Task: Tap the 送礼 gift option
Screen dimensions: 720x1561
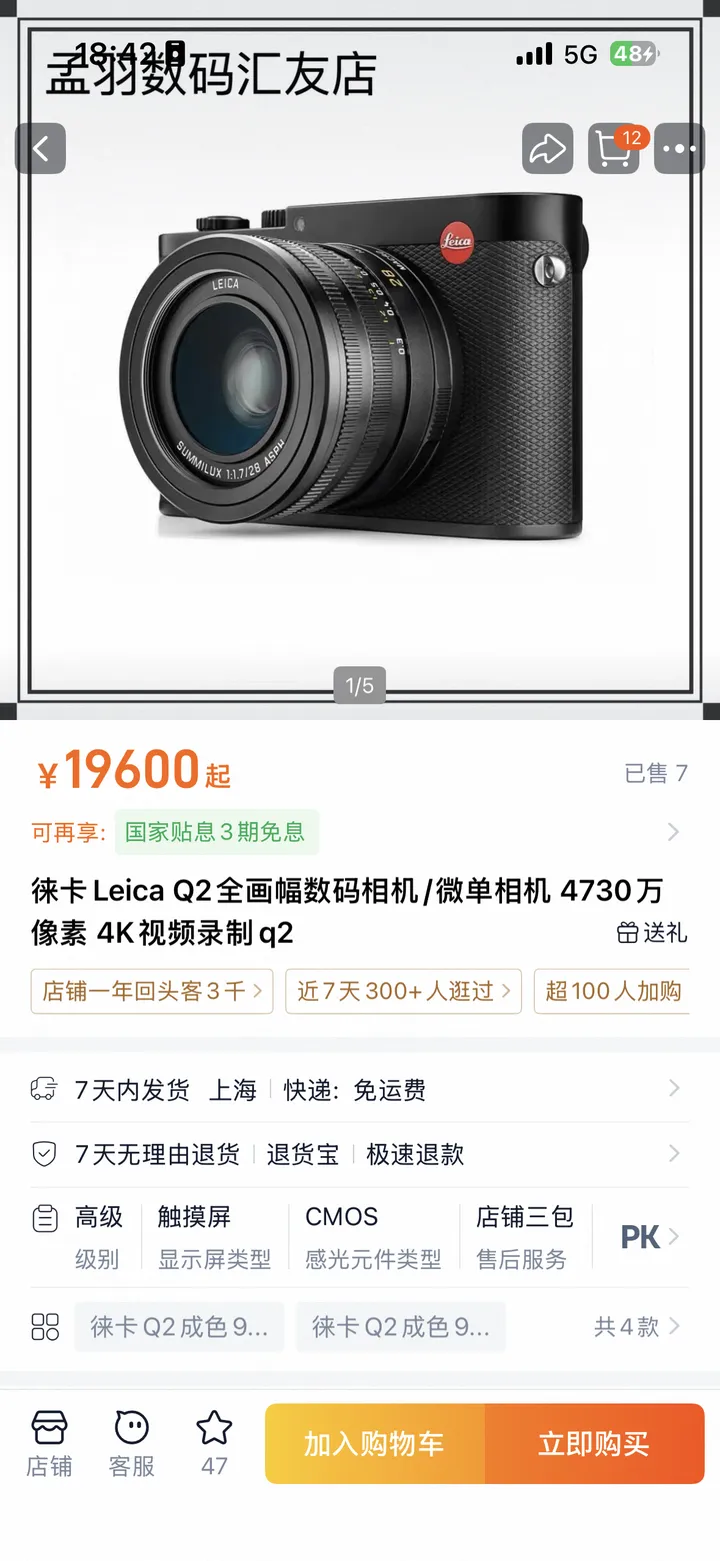Action: 652,933
